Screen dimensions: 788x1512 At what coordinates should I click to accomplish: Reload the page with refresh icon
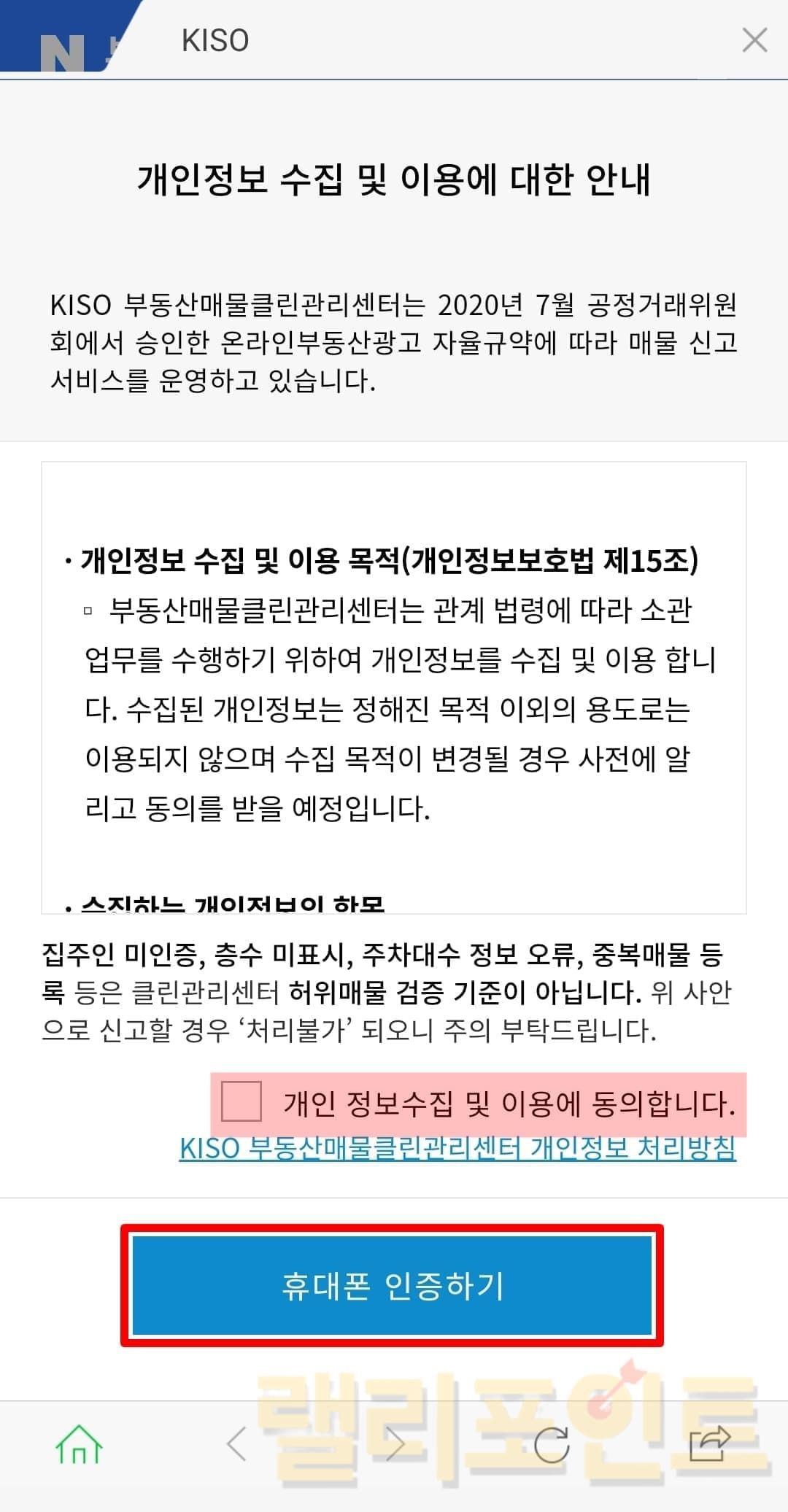[x=551, y=1444]
